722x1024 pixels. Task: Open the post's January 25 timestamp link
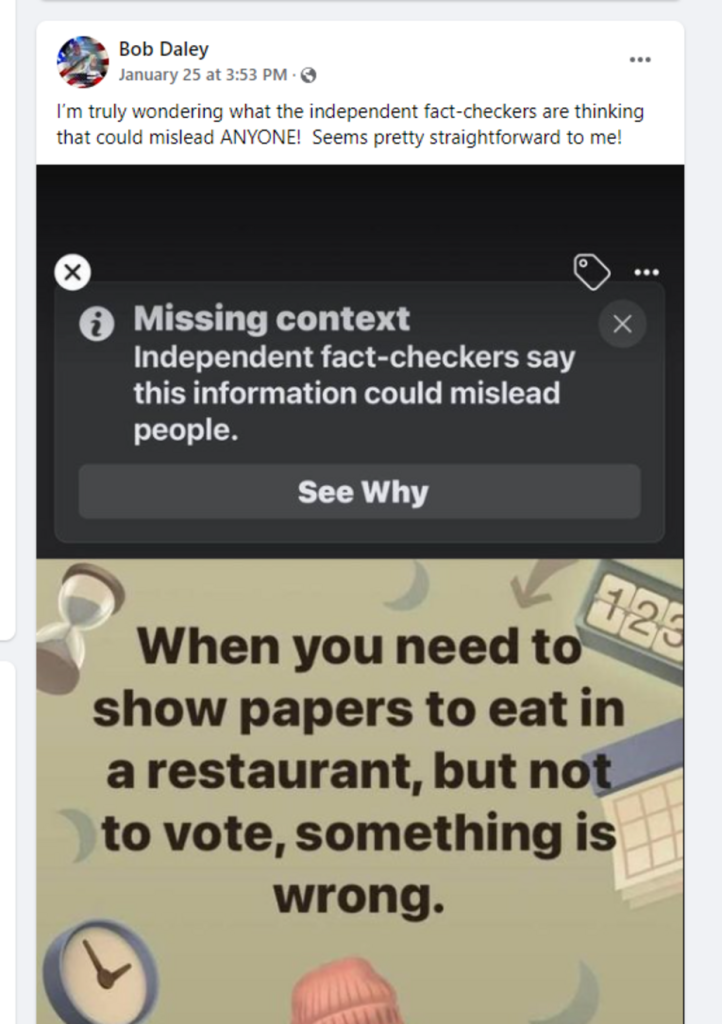pos(203,74)
